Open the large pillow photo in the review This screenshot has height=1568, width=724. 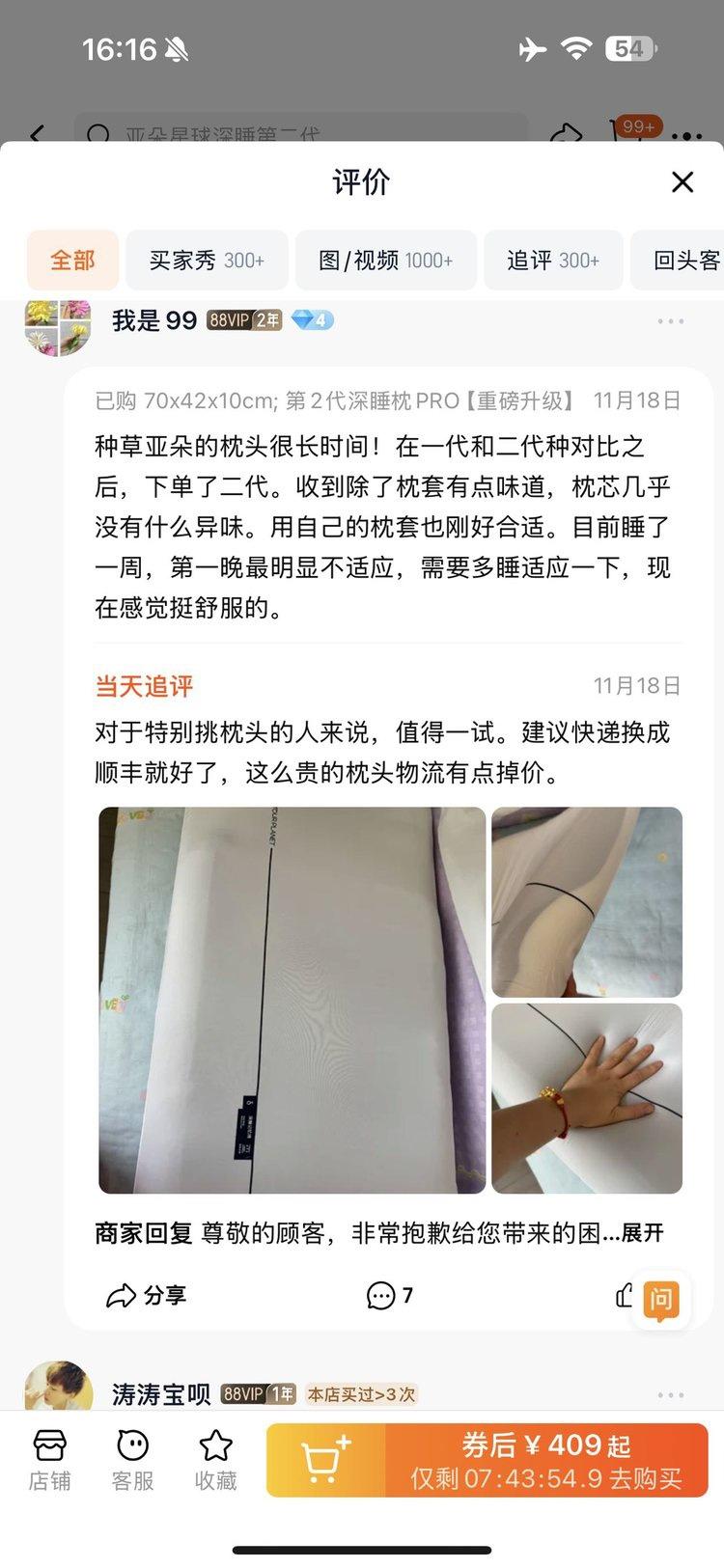click(x=292, y=1000)
